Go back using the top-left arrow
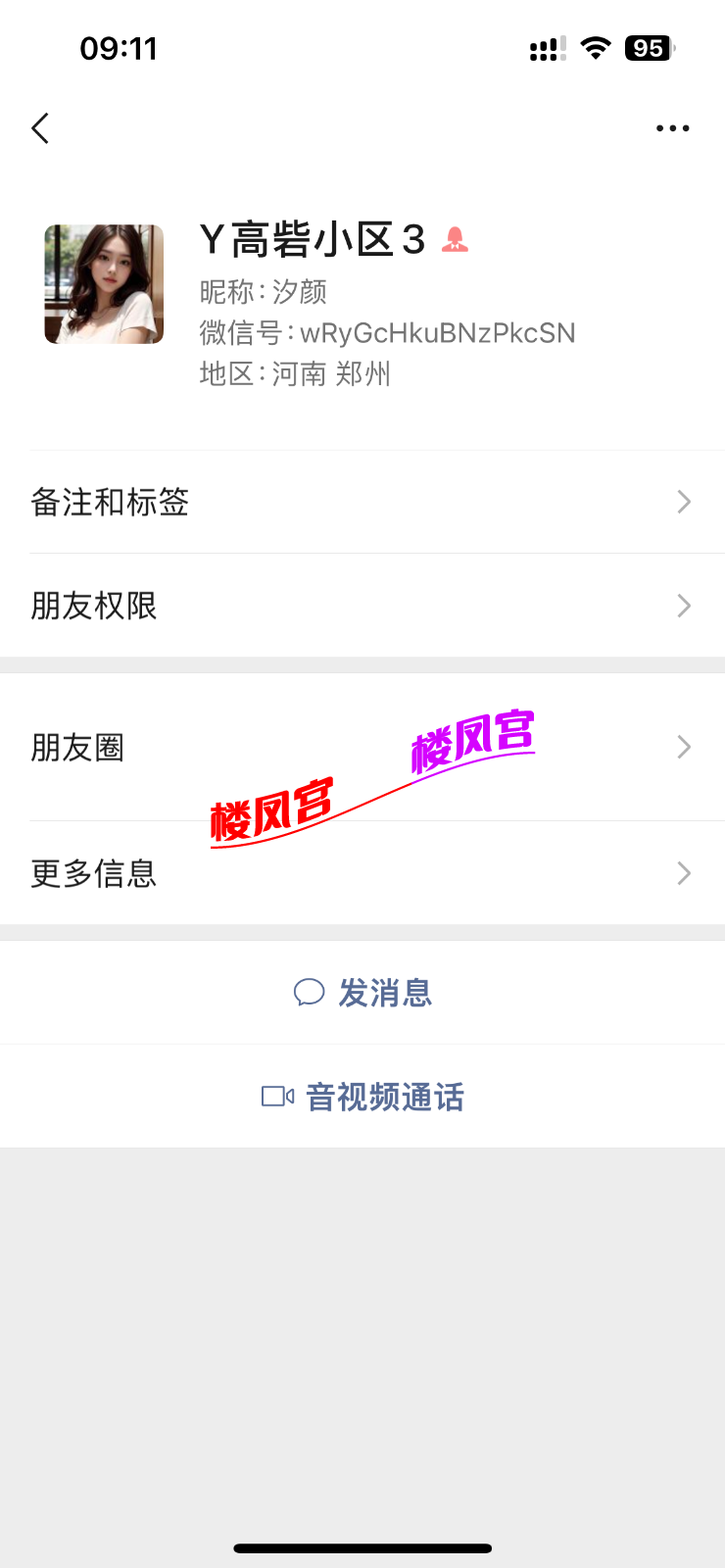The width and height of the screenshot is (725, 1568). (40, 128)
